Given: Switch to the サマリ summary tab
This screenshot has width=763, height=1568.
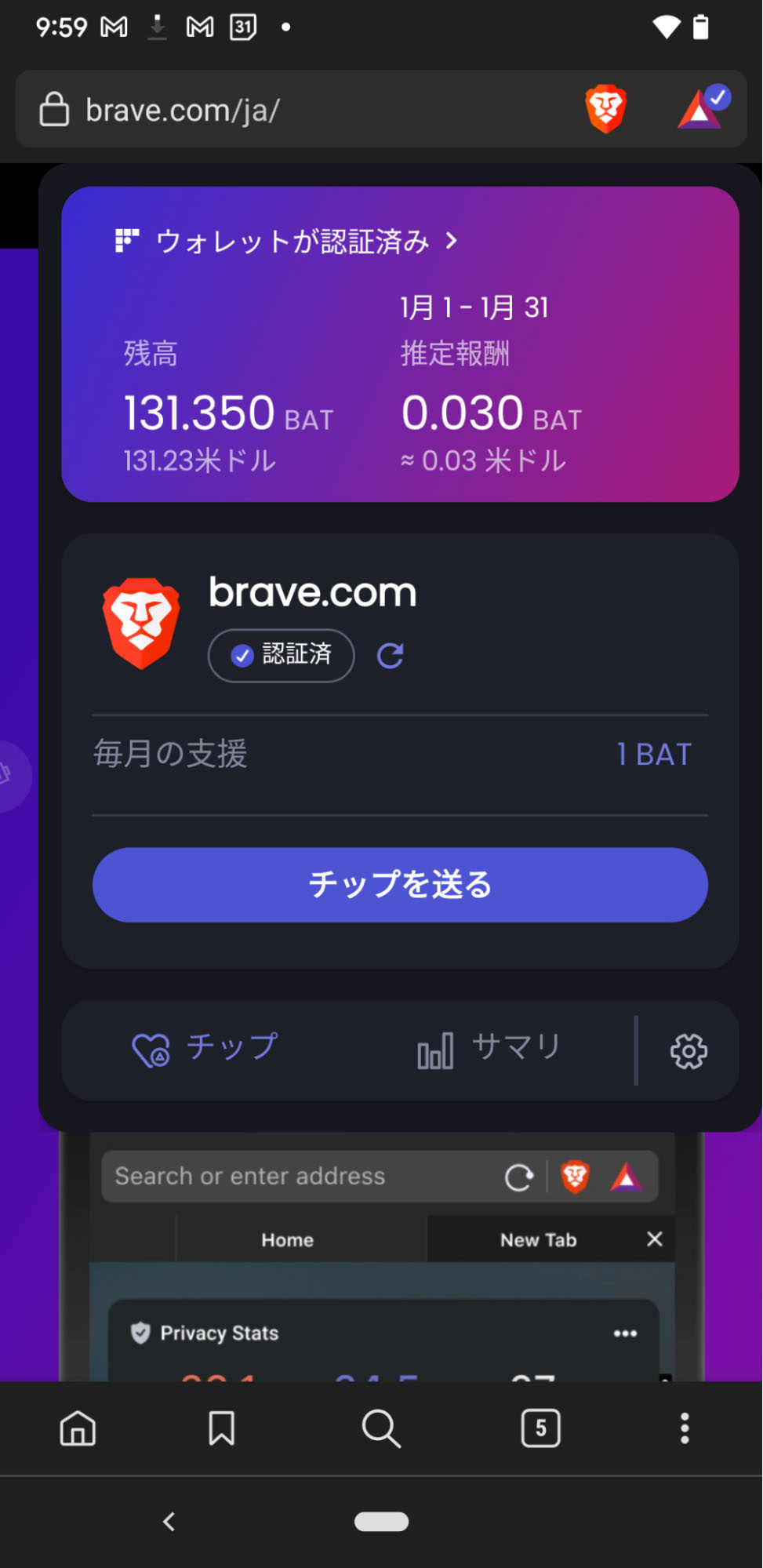Looking at the screenshot, I should pos(489,1049).
